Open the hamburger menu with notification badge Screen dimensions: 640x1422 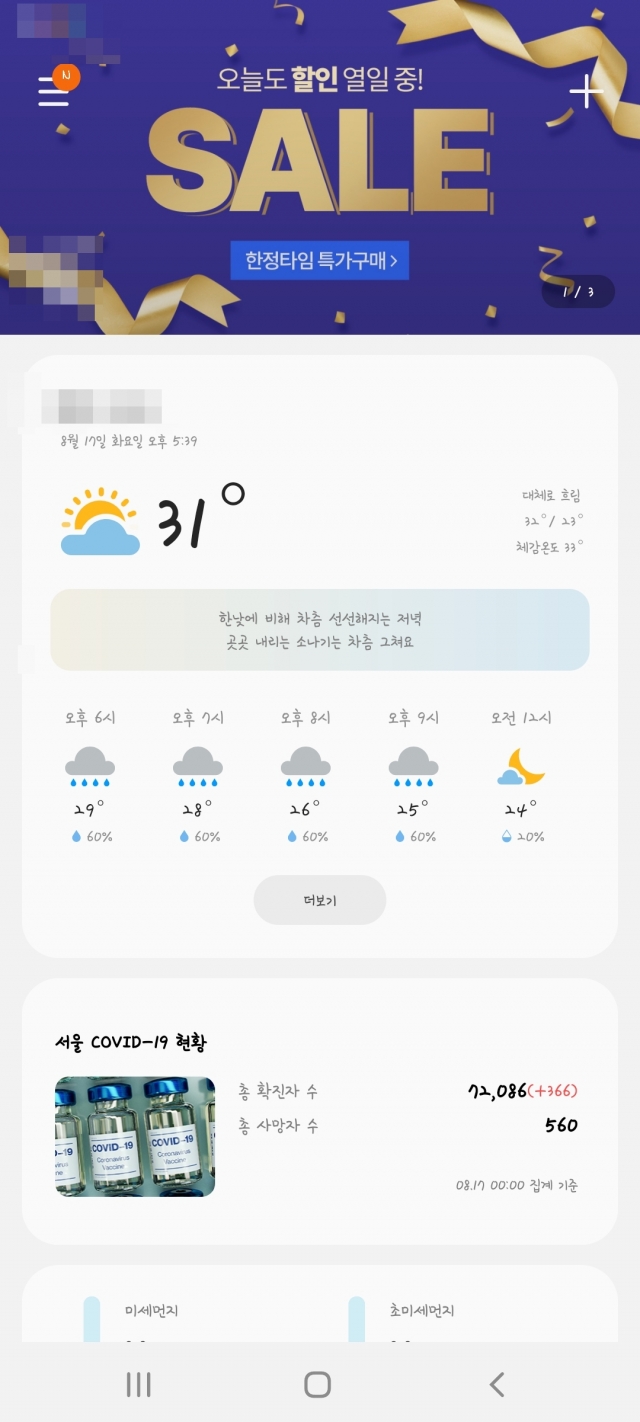click(54, 91)
